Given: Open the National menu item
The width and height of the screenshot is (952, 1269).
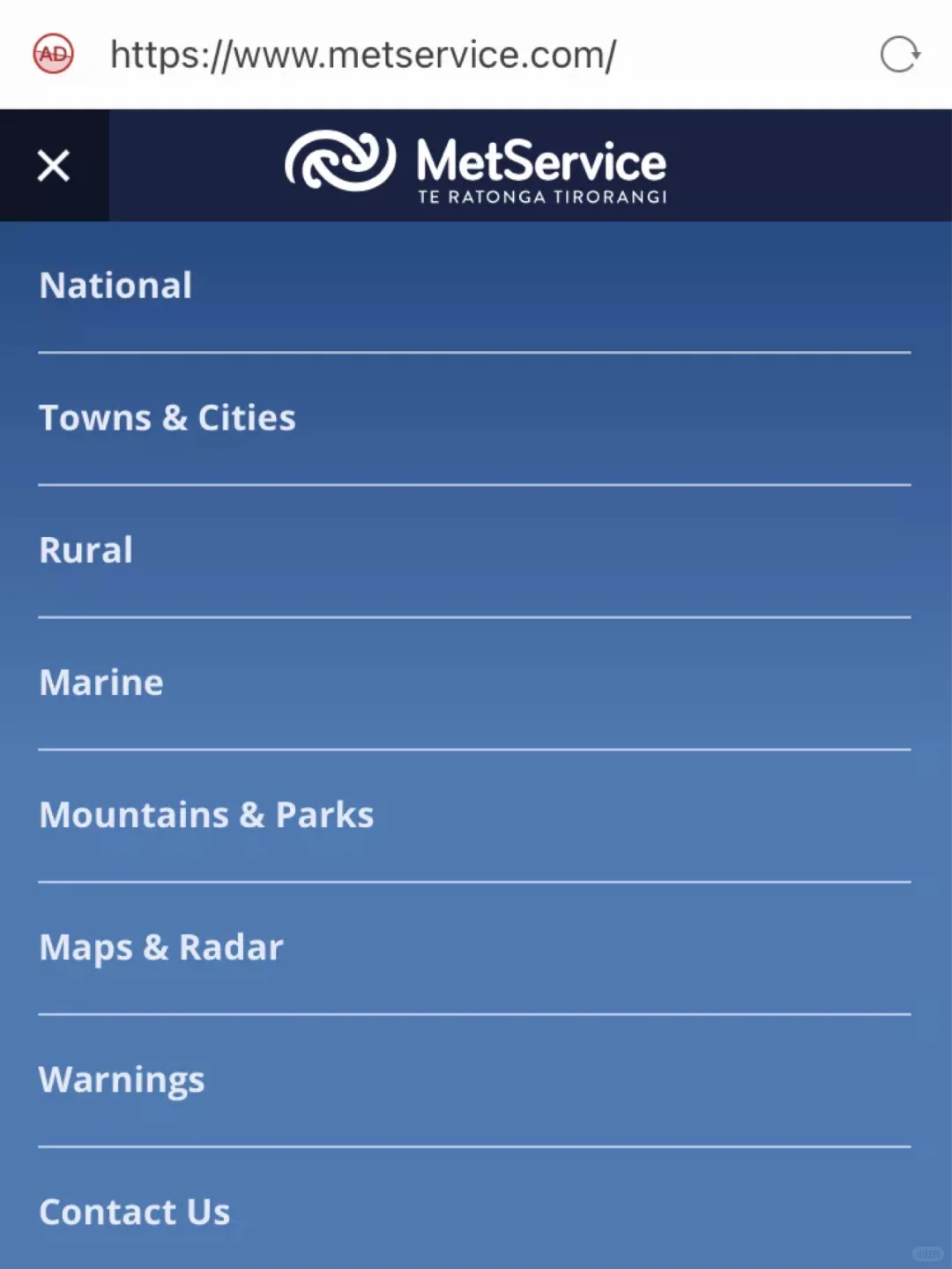Looking at the screenshot, I should click(x=115, y=286).
